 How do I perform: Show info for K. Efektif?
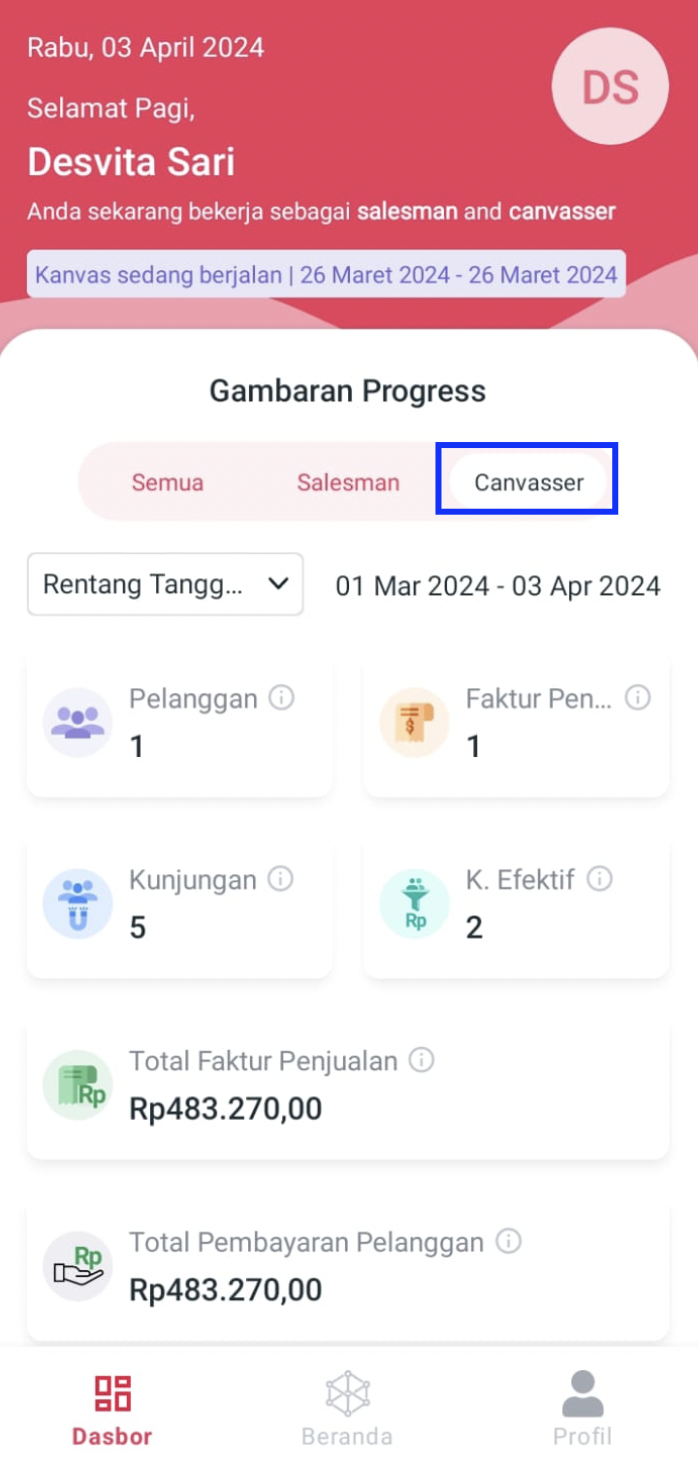pos(599,879)
